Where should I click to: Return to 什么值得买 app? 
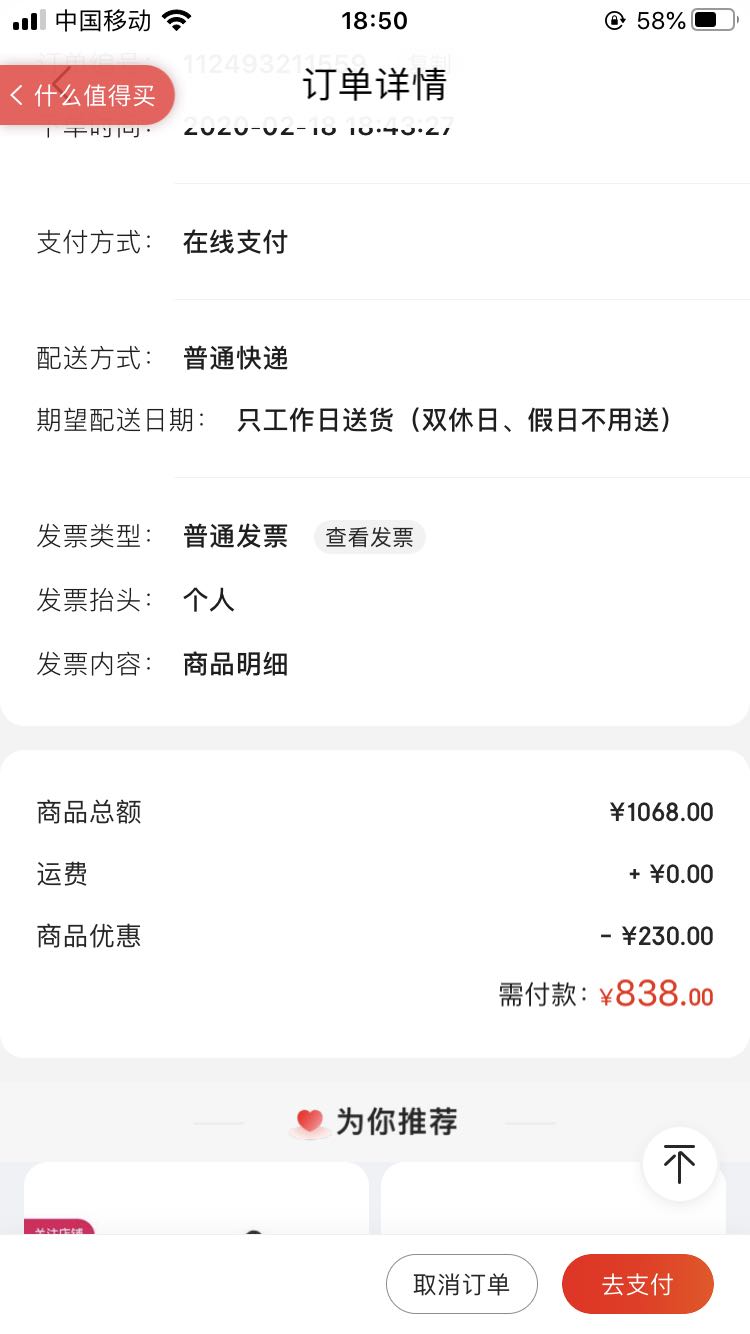coord(85,95)
